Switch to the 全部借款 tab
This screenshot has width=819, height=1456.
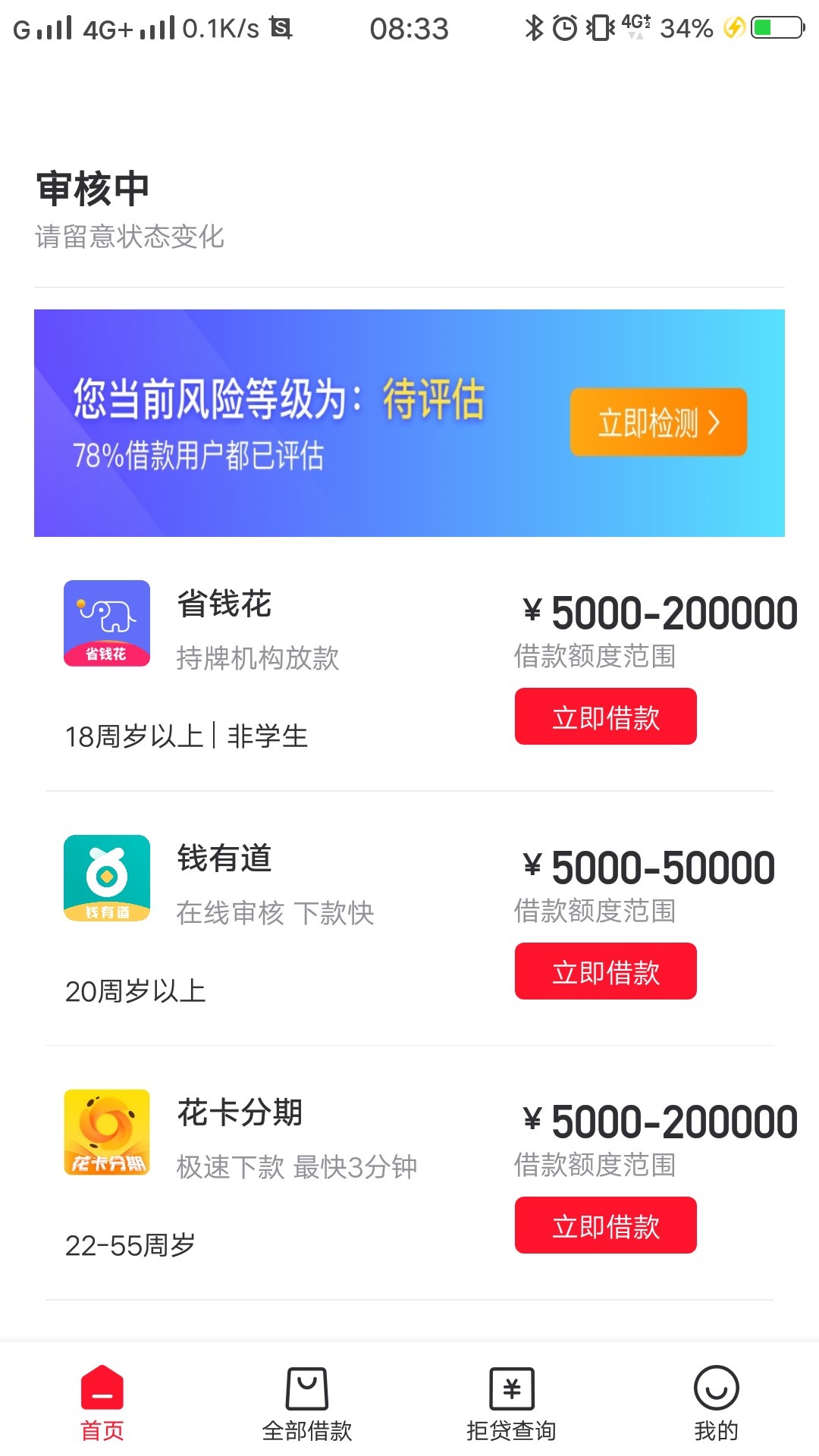point(307,1403)
